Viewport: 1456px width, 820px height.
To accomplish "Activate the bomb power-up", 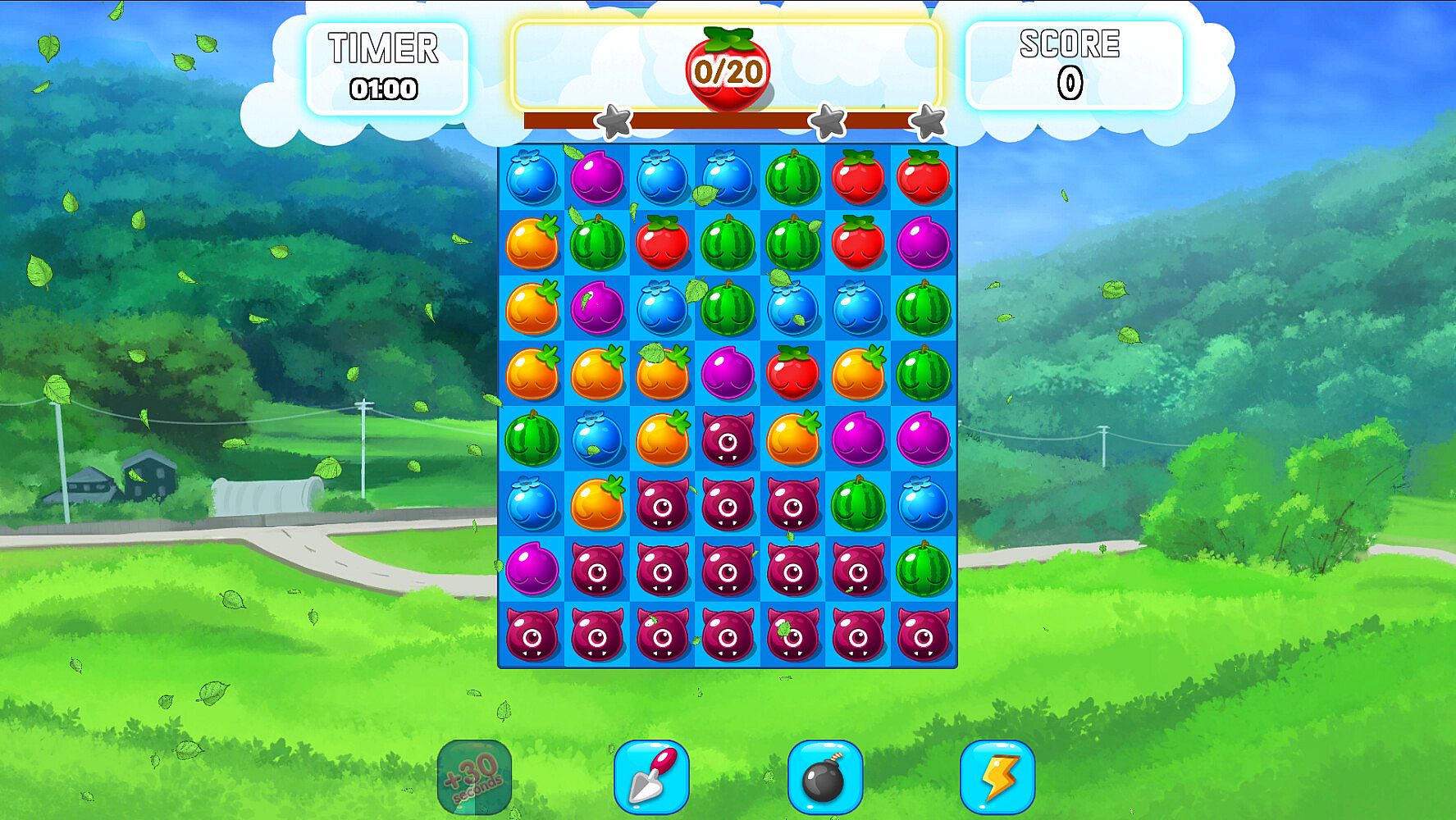I will [824, 777].
